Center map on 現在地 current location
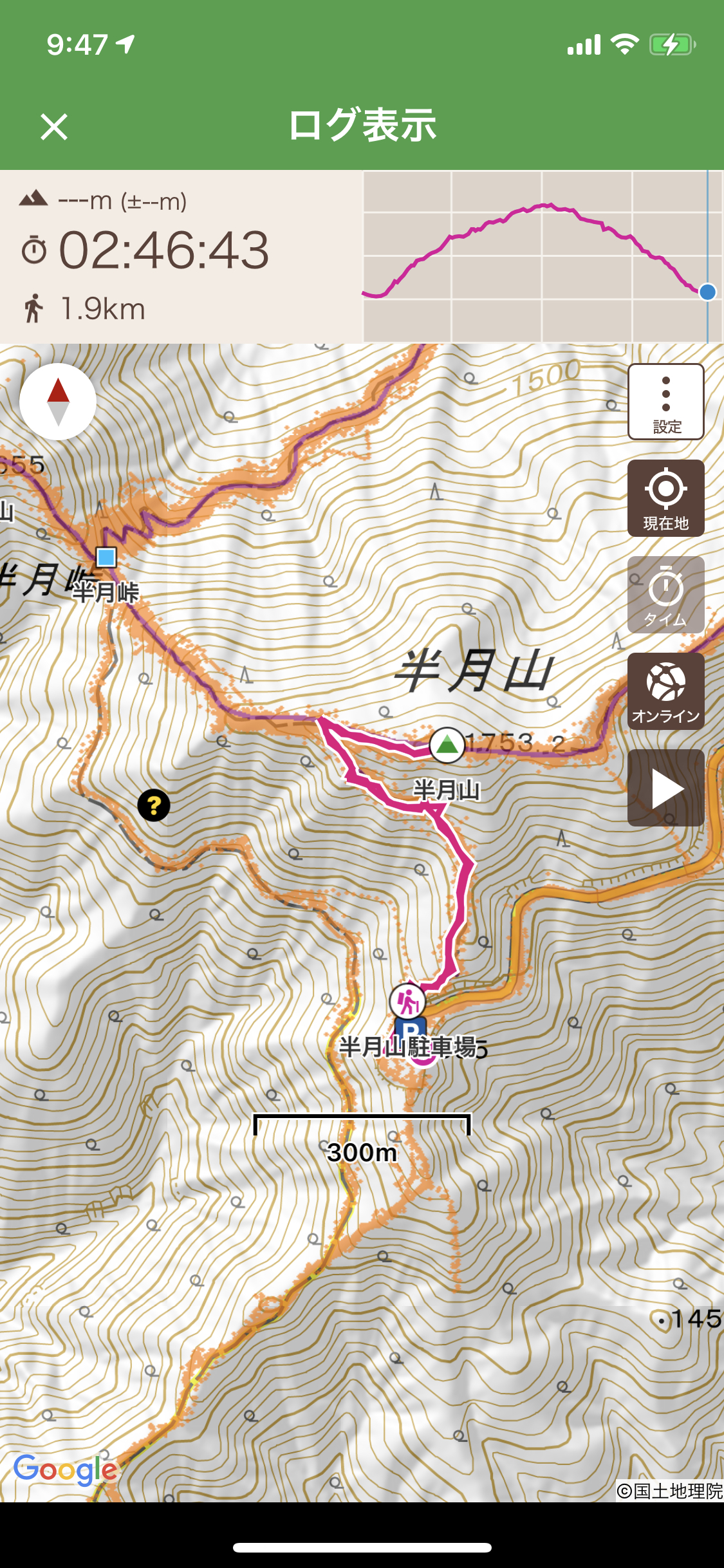724x1568 pixels. click(x=666, y=498)
